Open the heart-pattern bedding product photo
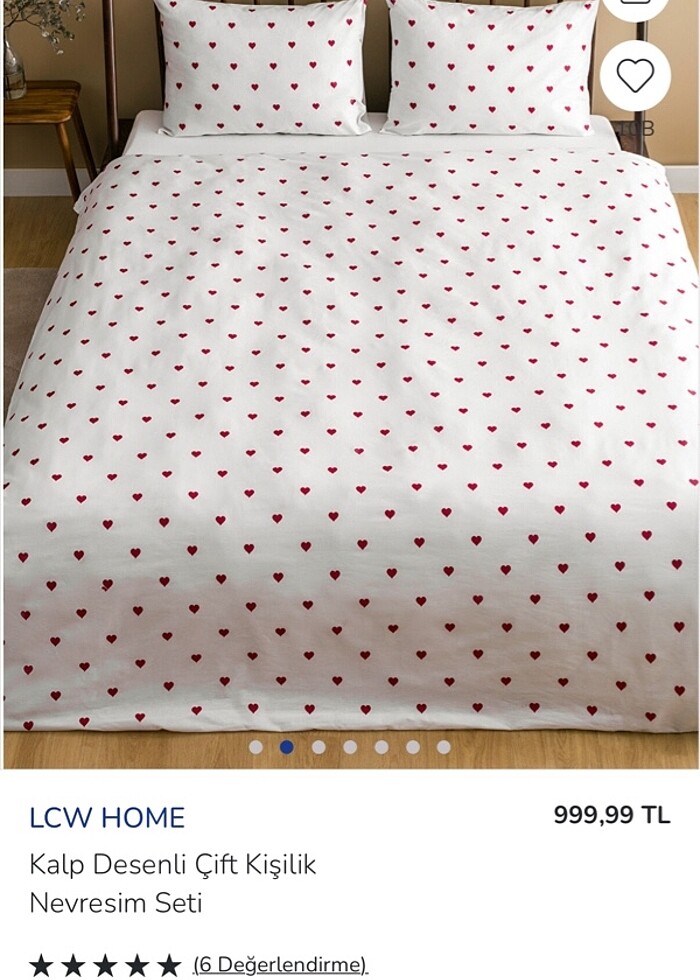 click(x=350, y=400)
